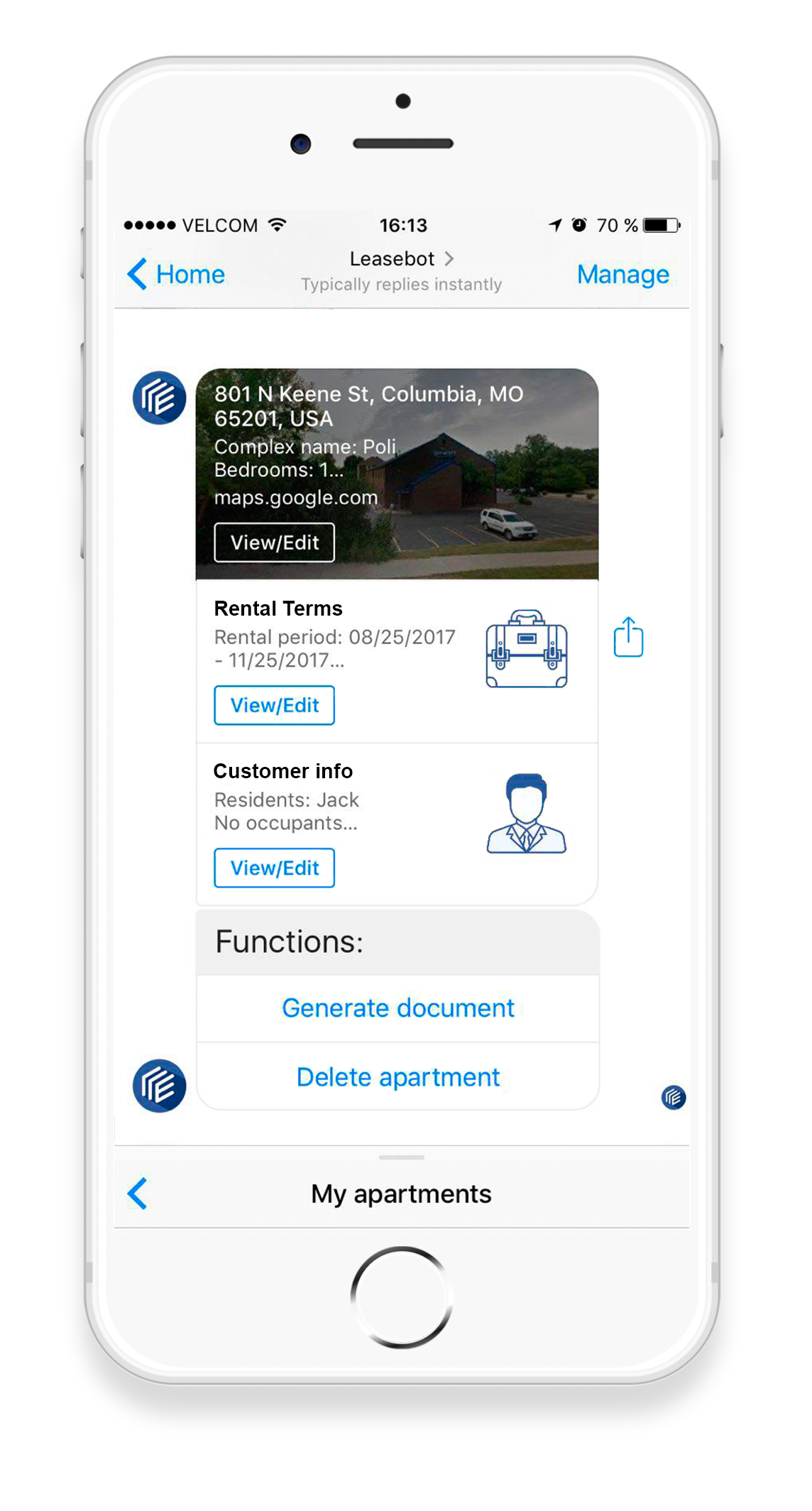
Task: Select Generate document
Action: pyautogui.click(x=398, y=1008)
